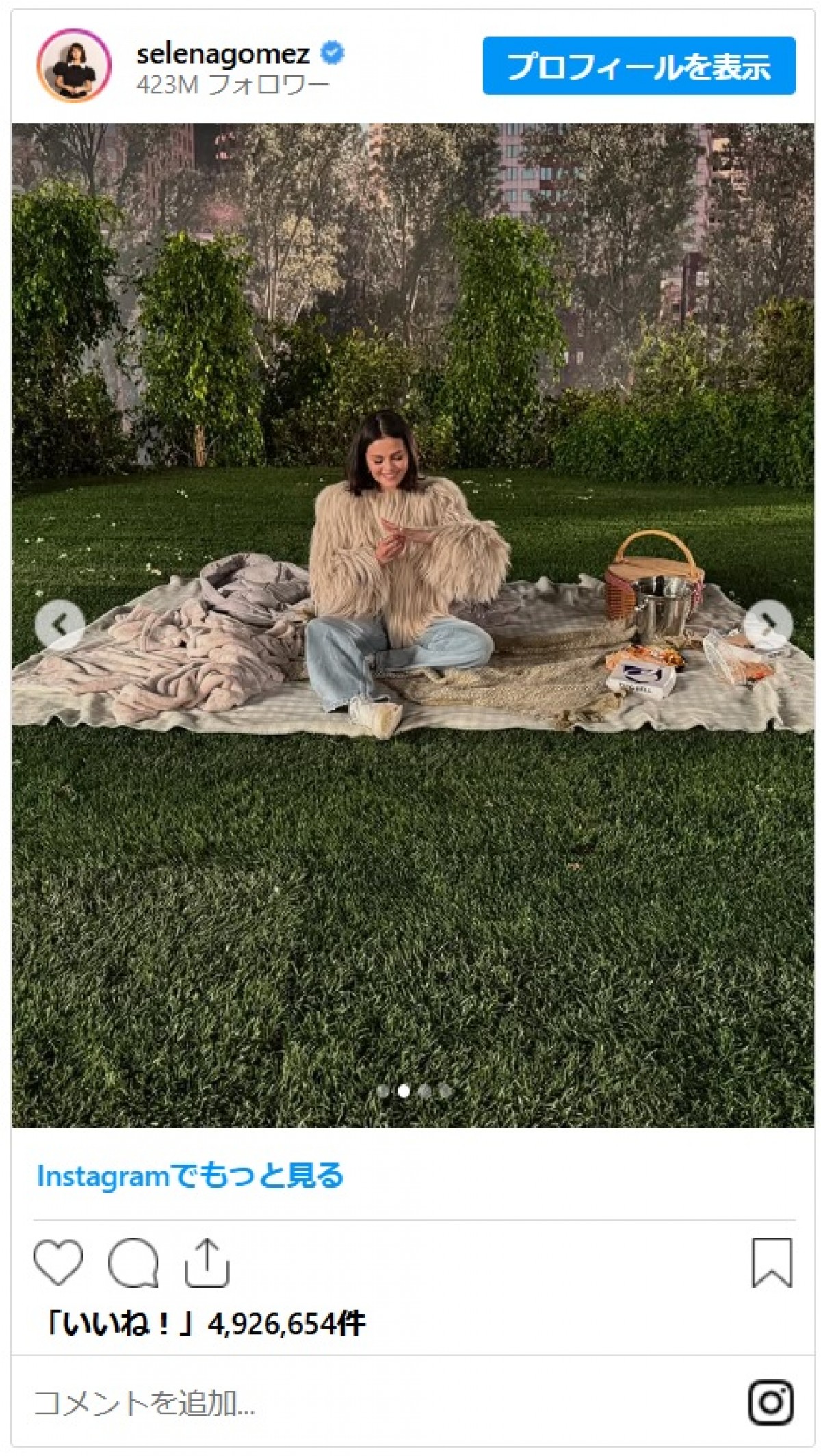Go to the previous photo in carousel

[60, 624]
